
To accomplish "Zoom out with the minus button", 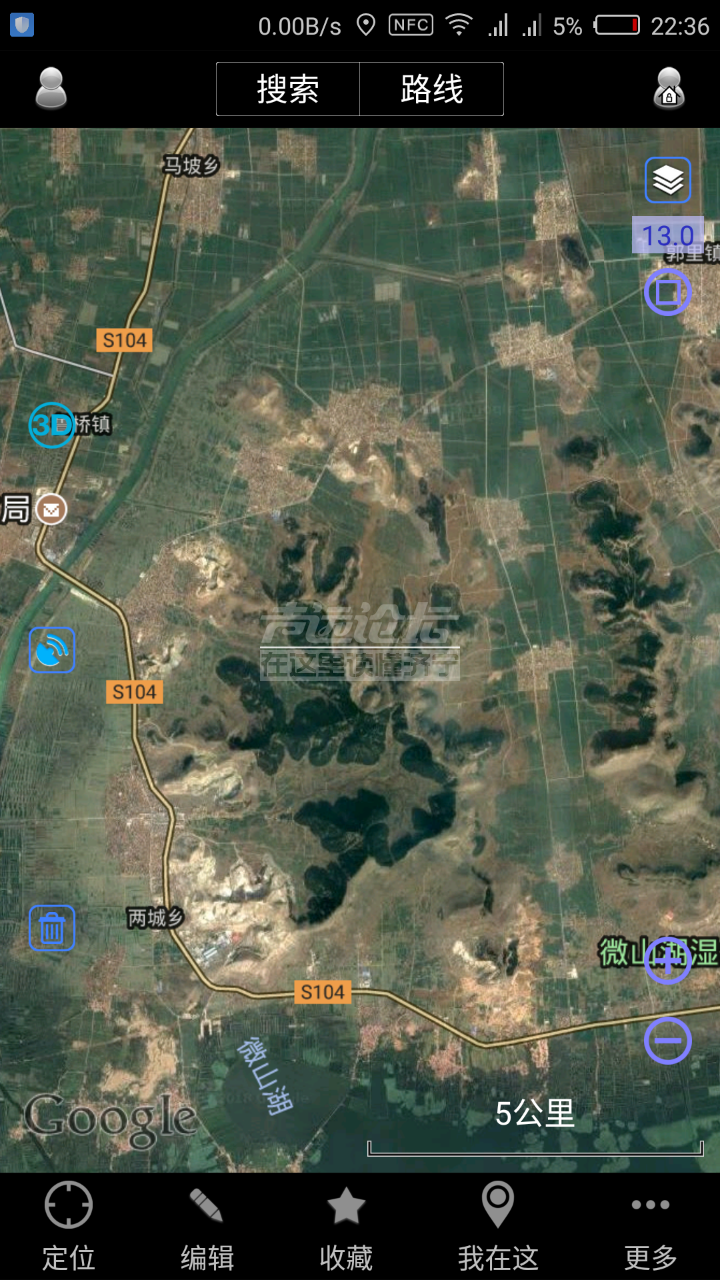I will (667, 1041).
